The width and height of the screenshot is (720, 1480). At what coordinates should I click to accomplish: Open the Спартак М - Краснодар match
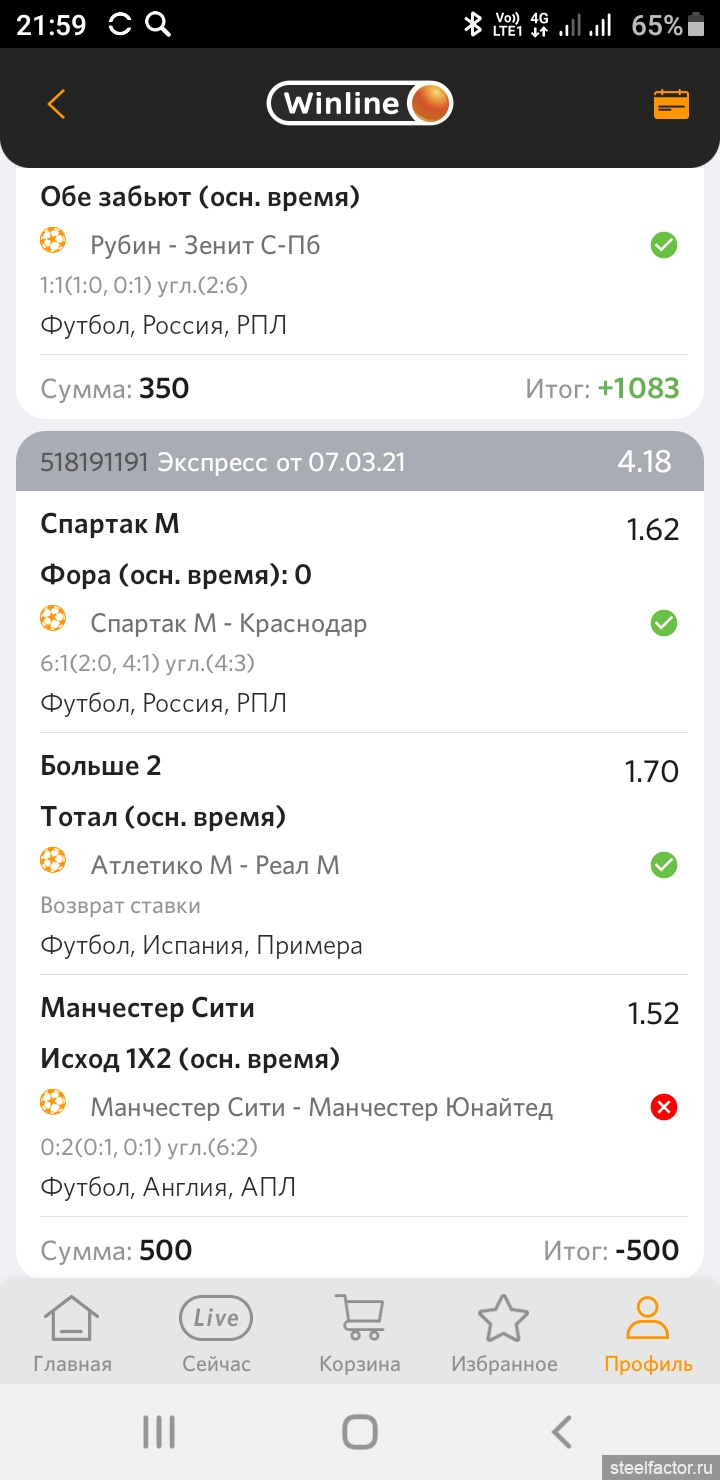coord(228,624)
